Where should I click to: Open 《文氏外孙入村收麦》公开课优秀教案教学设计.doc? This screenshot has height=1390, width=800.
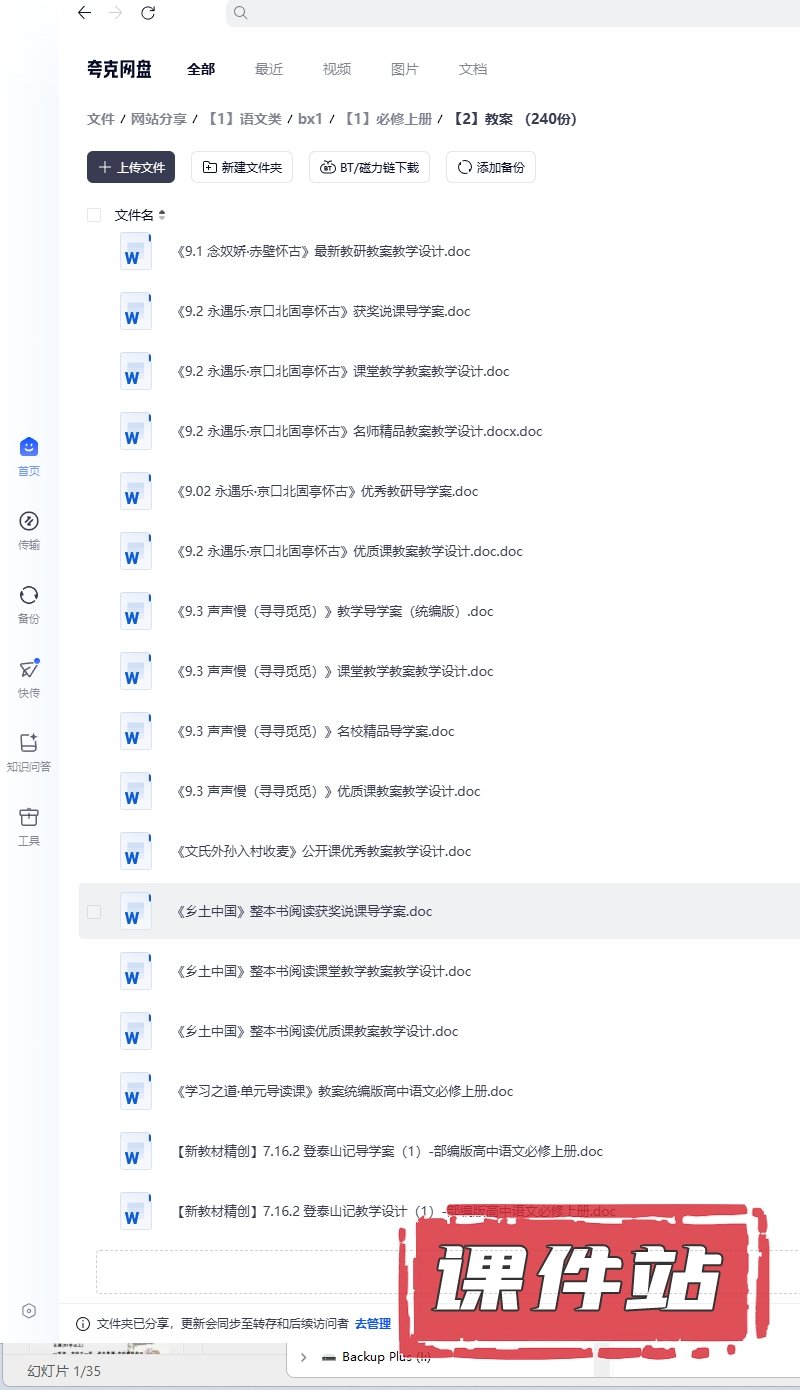pos(322,851)
